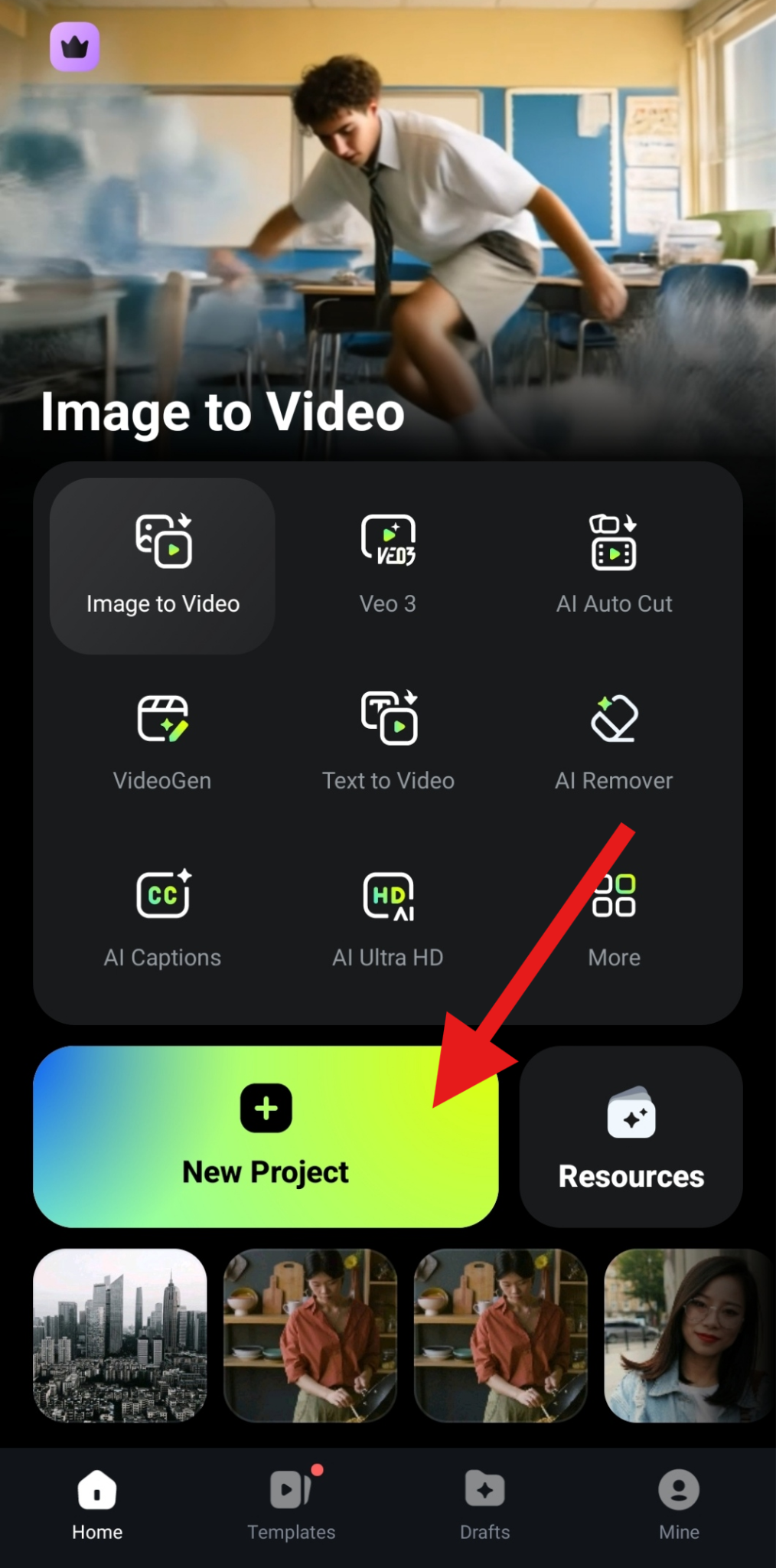This screenshot has width=776, height=1568.
Task: Create a New Project
Action: [266, 1136]
